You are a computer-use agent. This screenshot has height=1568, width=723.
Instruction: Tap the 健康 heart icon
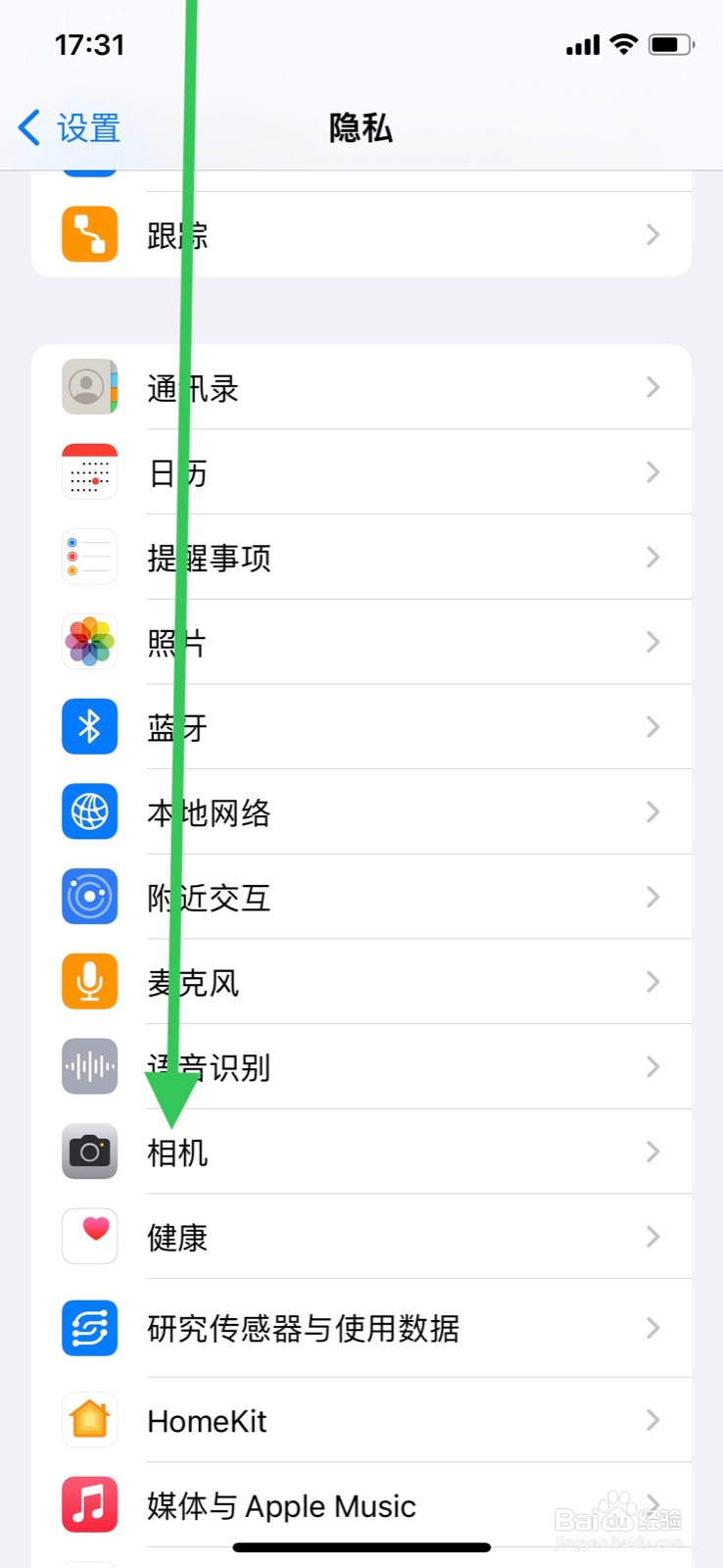coord(89,1236)
